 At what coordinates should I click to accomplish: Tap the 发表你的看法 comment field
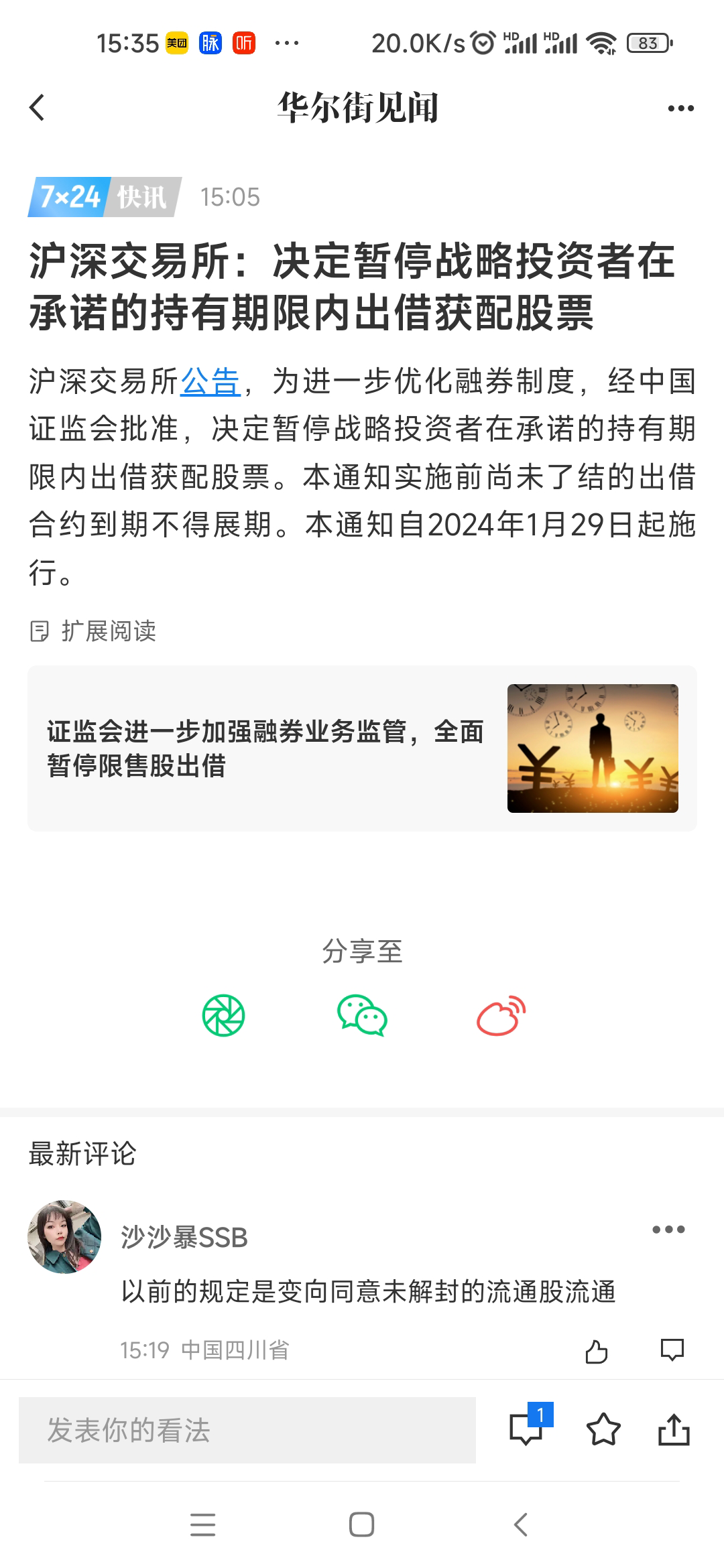coord(247,1430)
